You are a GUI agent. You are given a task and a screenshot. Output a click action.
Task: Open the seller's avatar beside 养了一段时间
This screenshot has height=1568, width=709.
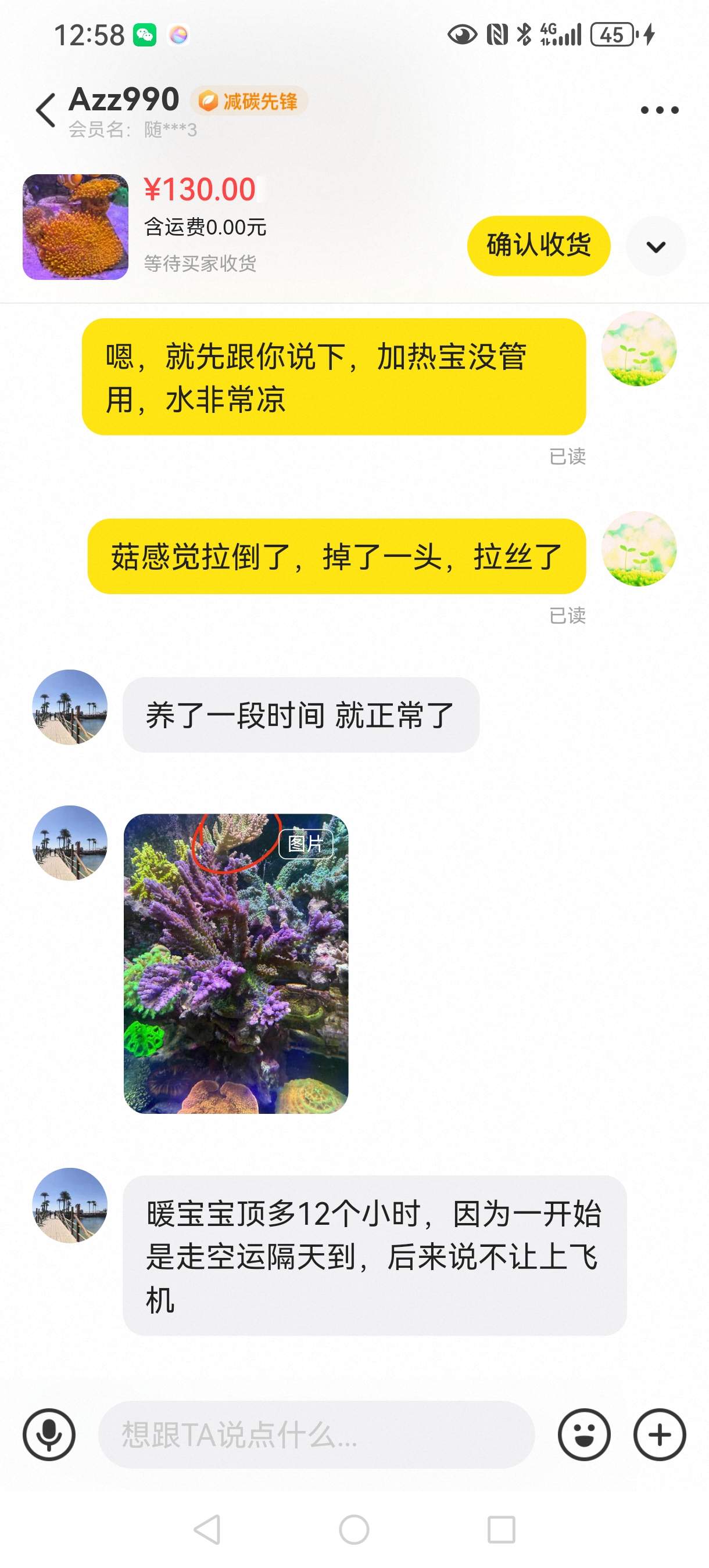[69, 707]
